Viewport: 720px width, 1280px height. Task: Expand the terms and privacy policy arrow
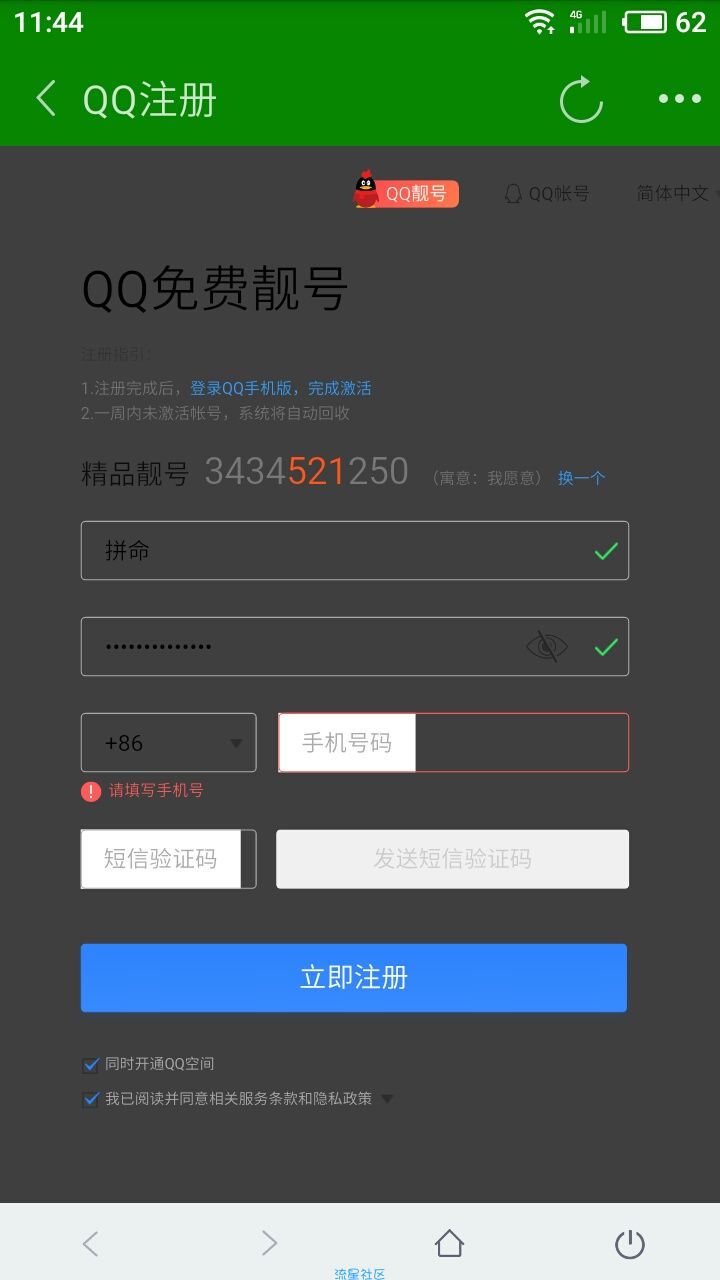coord(388,1099)
